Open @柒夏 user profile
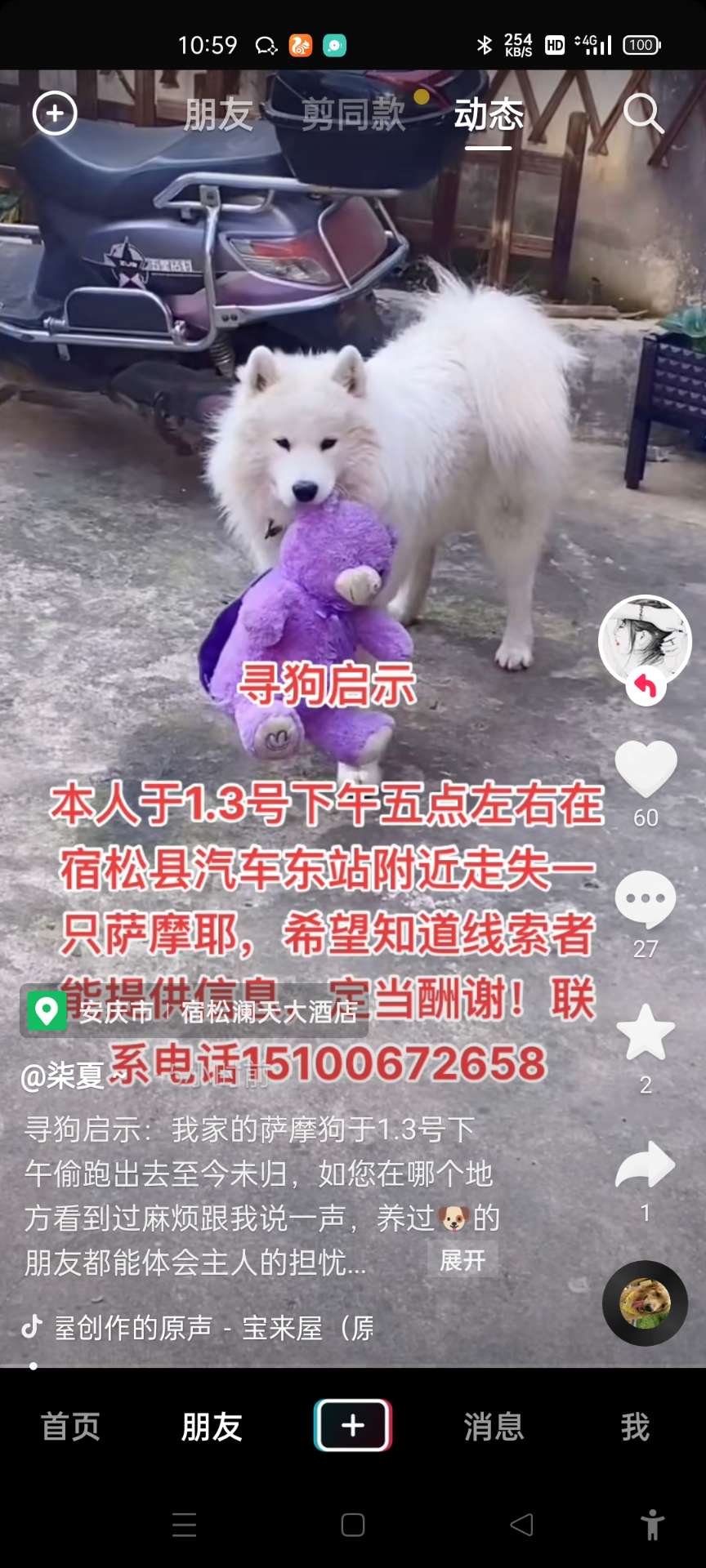The width and height of the screenshot is (706, 1568). (63, 1076)
